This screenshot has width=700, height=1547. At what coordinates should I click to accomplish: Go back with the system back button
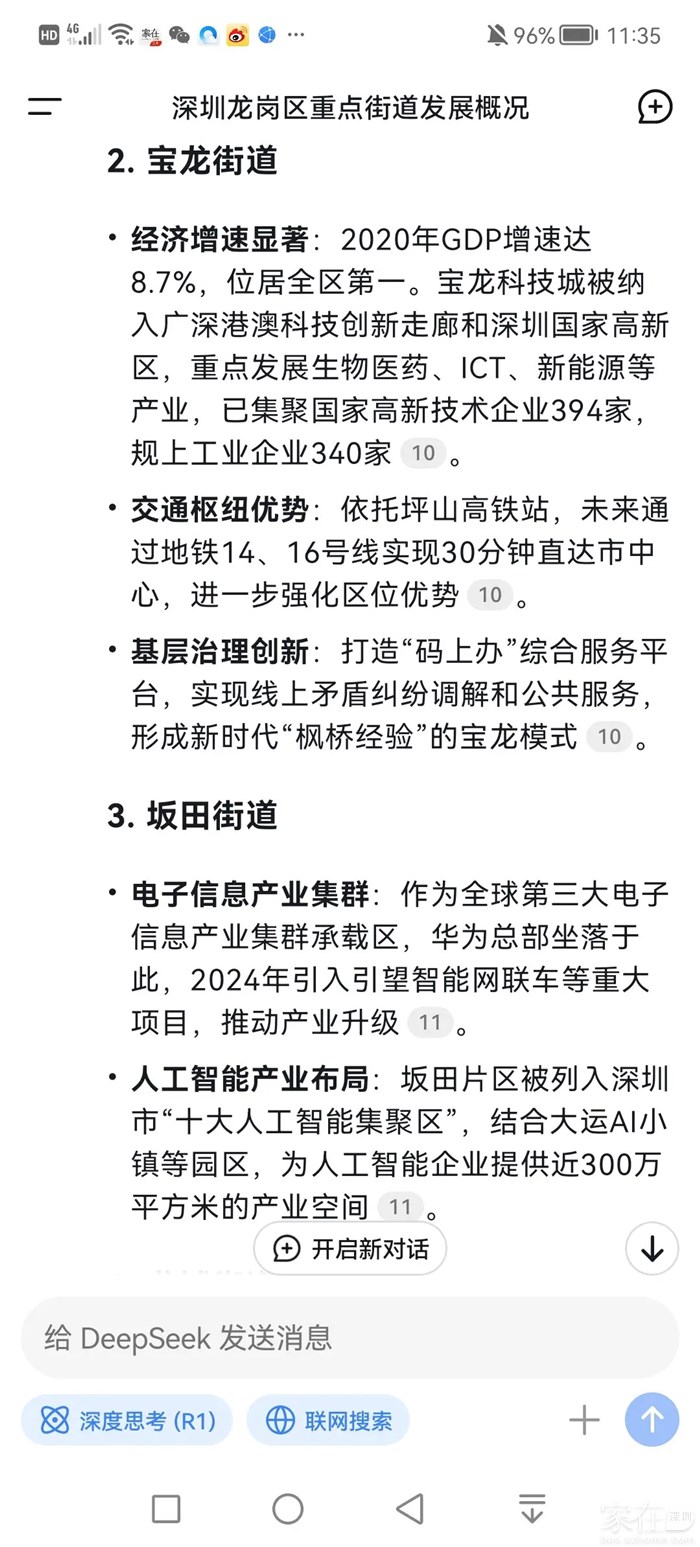point(409,1509)
